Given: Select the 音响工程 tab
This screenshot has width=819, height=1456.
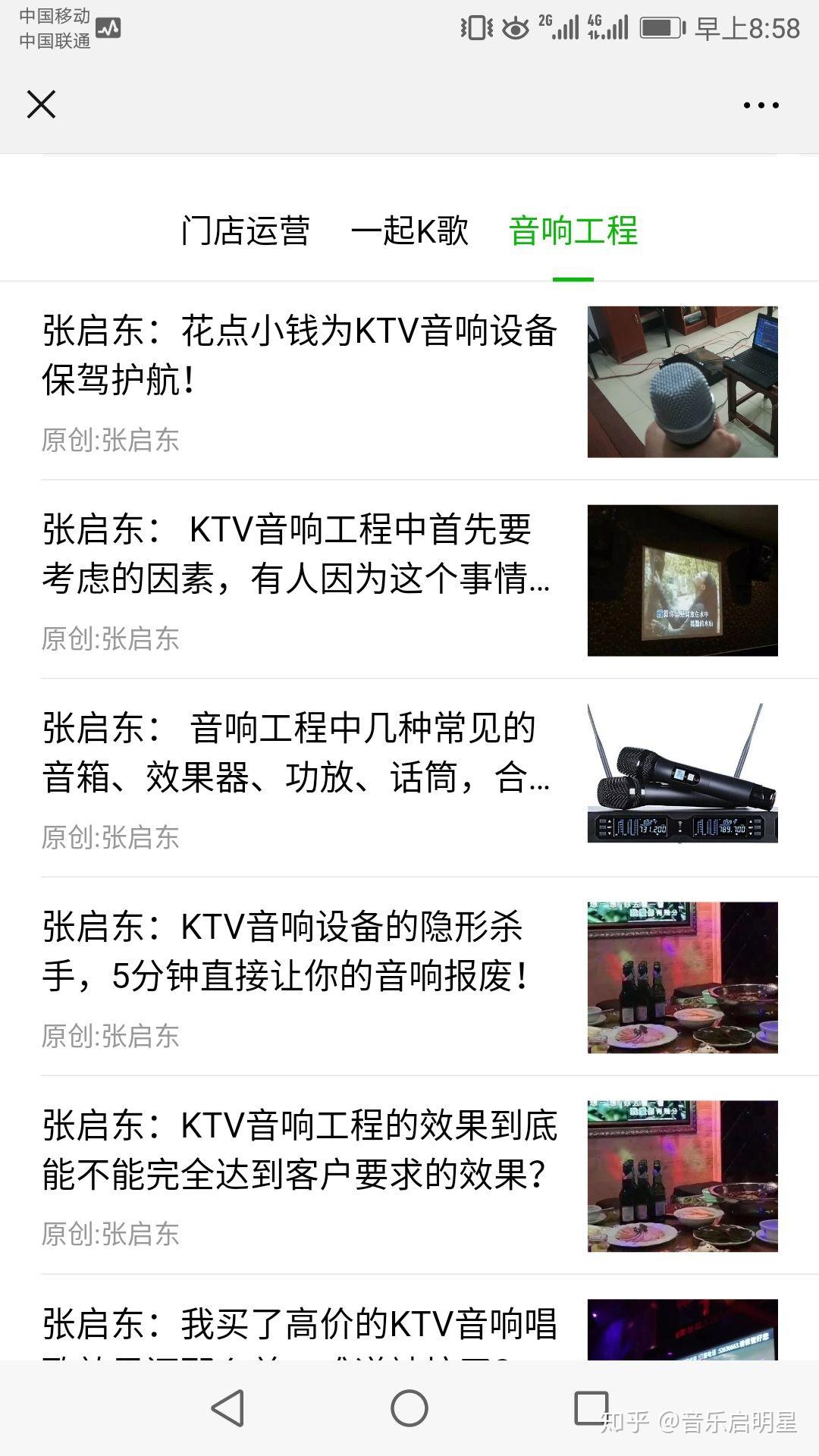Looking at the screenshot, I should coord(573,231).
